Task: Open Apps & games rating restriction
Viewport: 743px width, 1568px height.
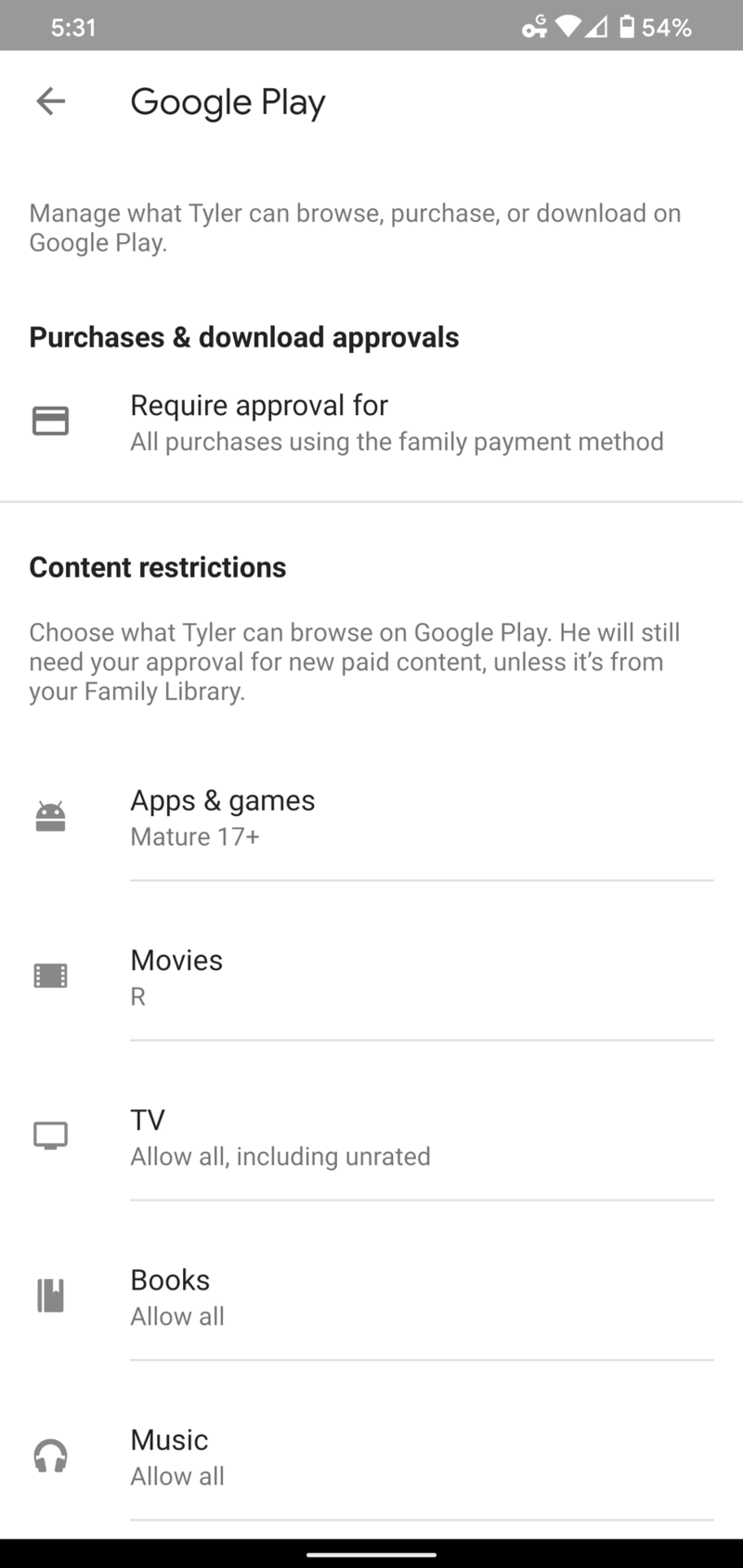Action: coord(371,816)
